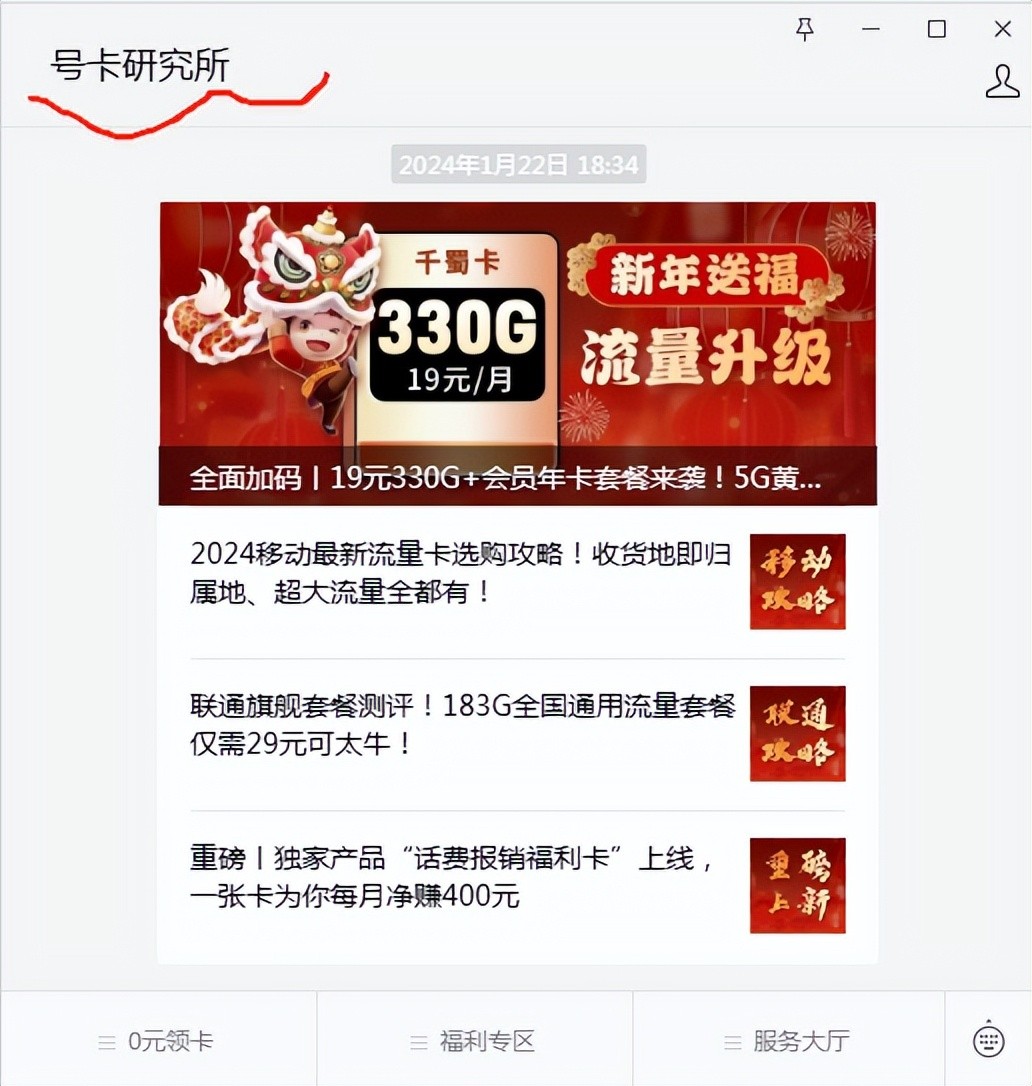The width and height of the screenshot is (1032, 1086).
Task: Maximize the chat window
Action: click(x=937, y=29)
